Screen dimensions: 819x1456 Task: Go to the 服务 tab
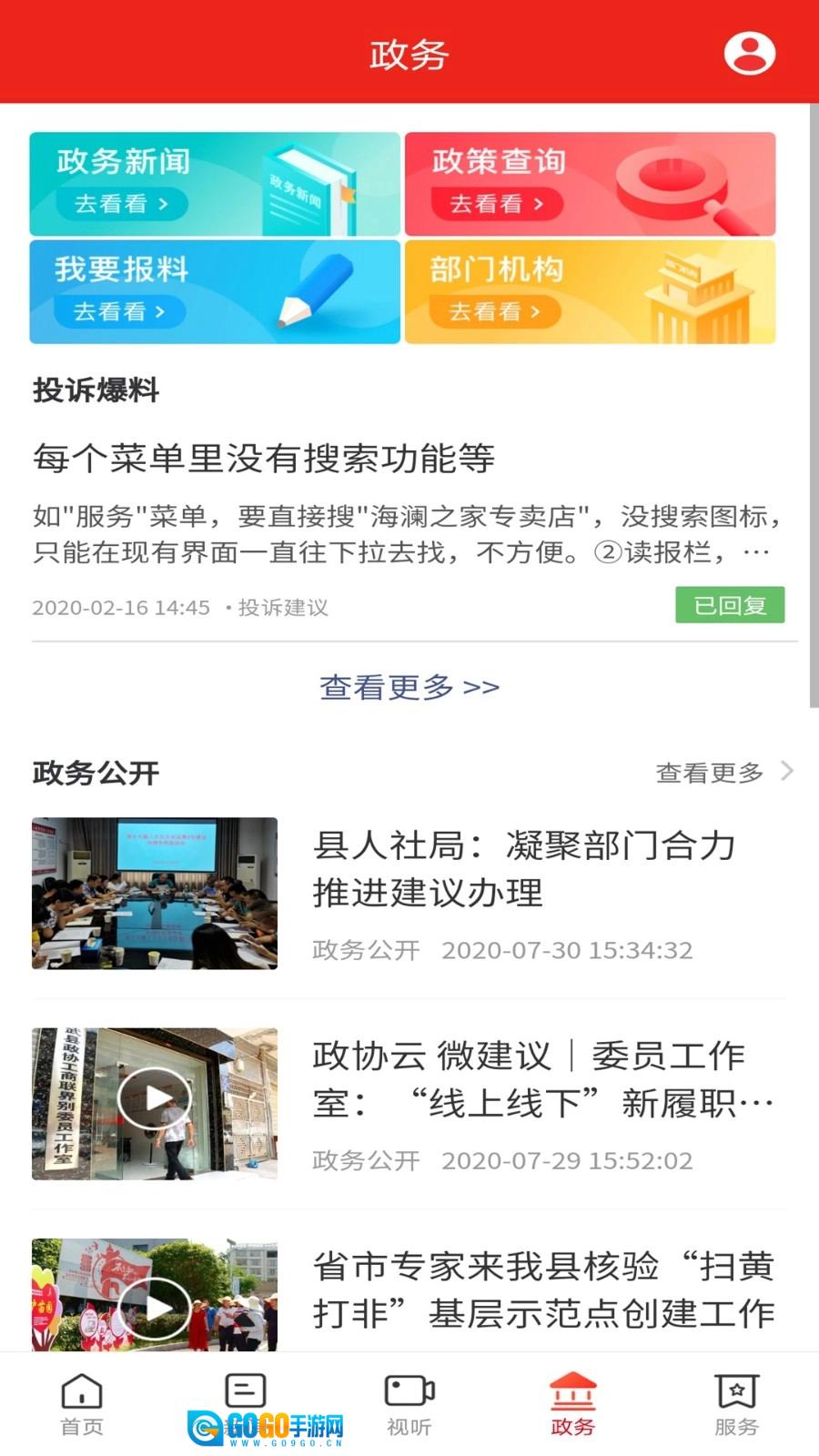click(736, 1403)
